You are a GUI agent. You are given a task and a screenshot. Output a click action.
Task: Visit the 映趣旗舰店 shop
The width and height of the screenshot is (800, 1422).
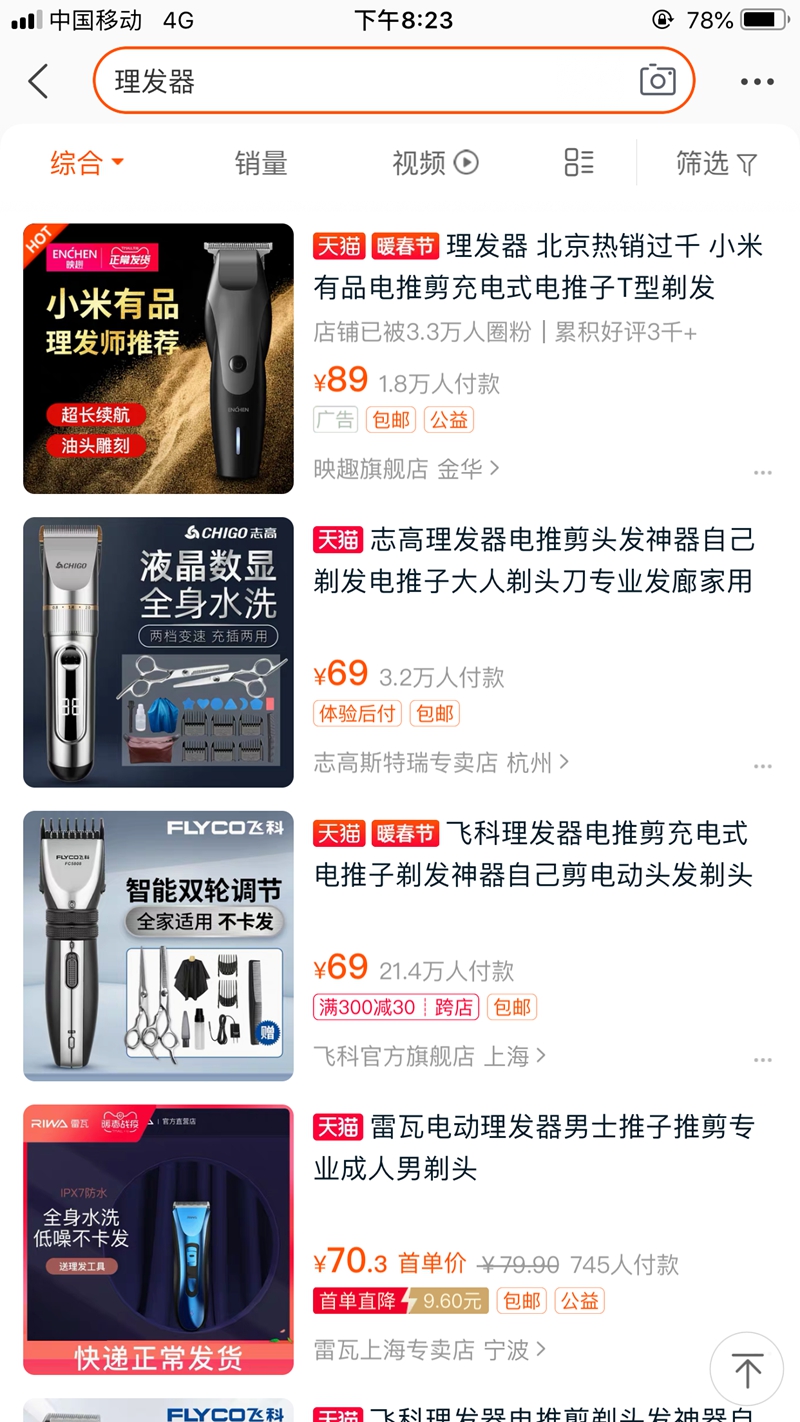pos(405,468)
